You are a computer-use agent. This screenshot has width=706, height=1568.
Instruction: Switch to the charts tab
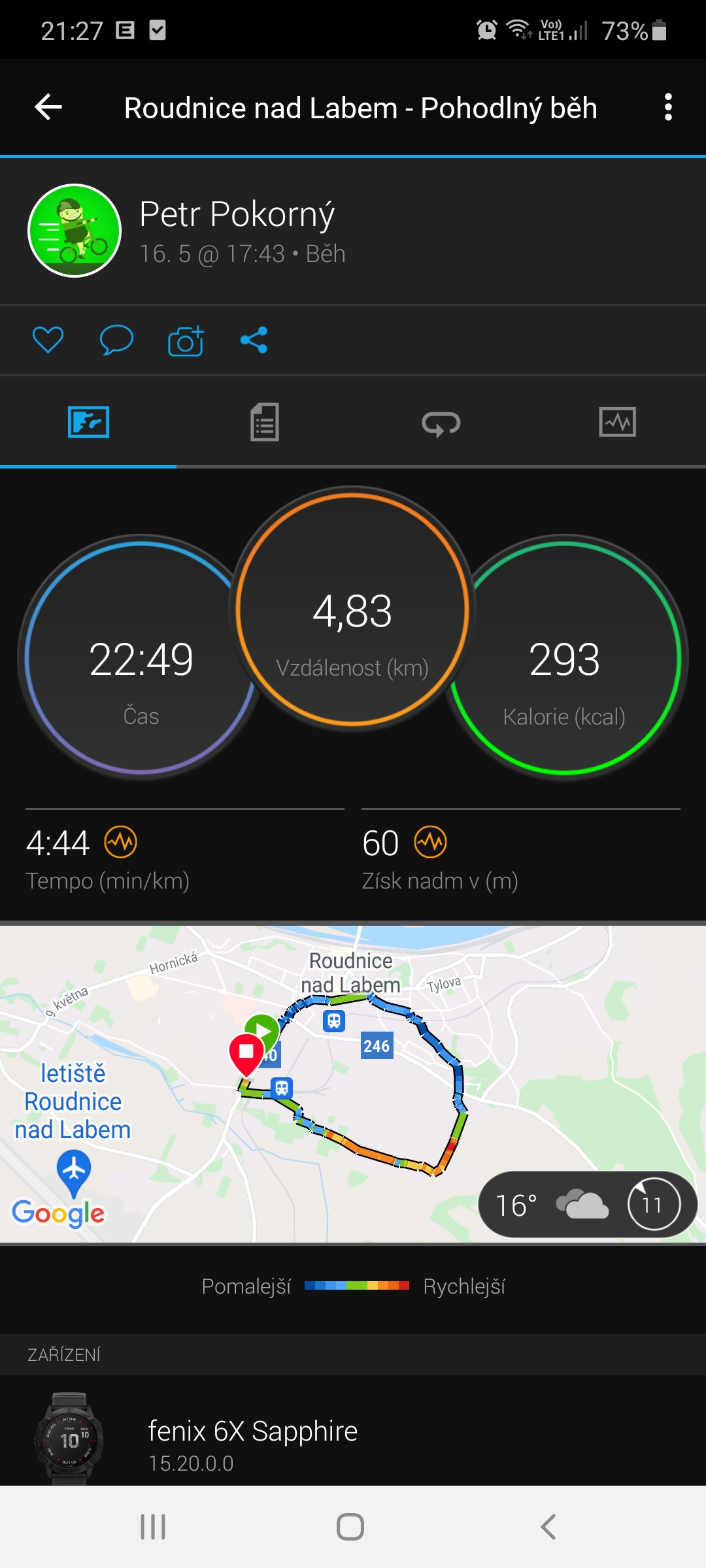[618, 422]
